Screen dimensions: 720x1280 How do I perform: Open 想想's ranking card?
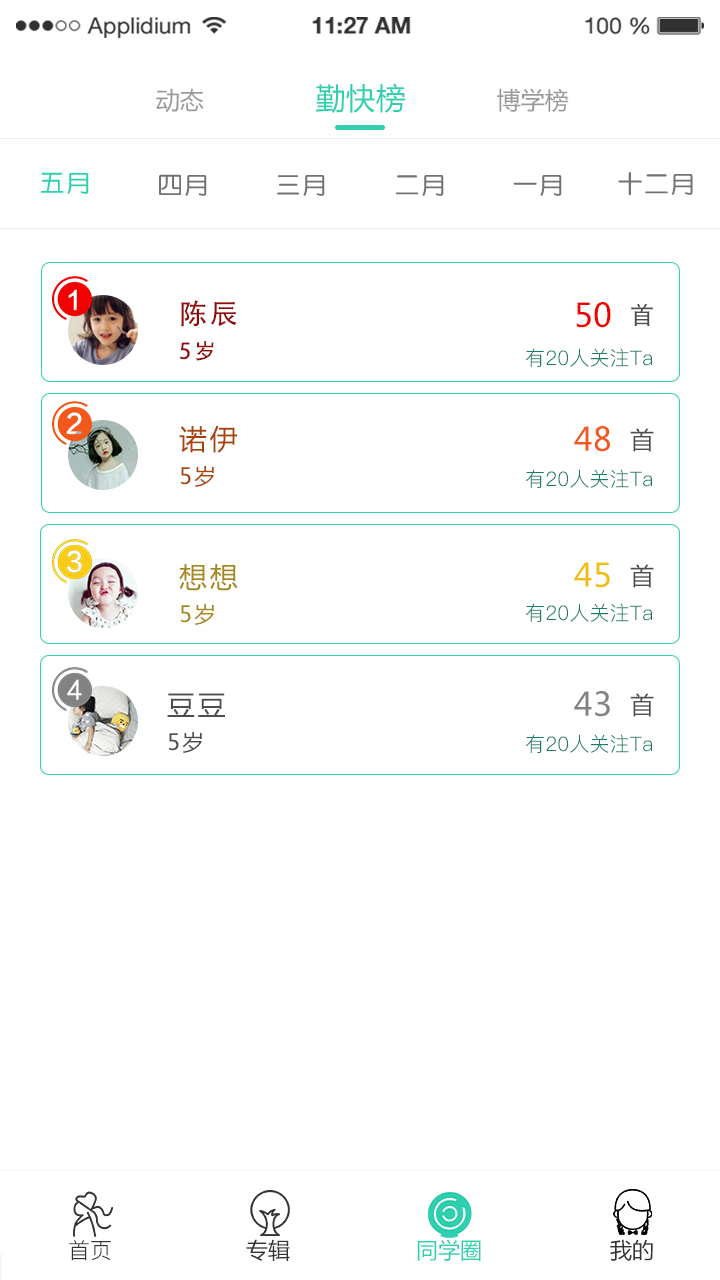(360, 584)
